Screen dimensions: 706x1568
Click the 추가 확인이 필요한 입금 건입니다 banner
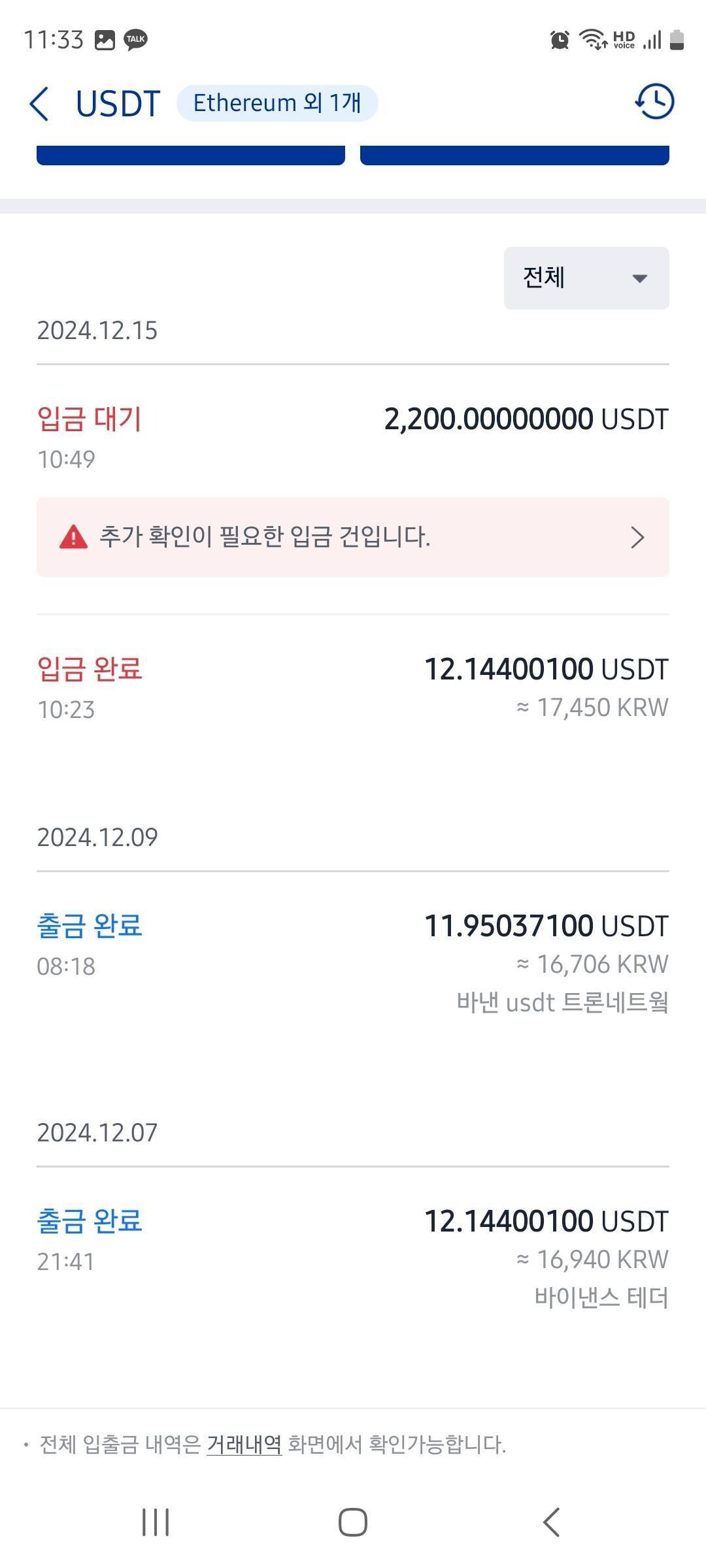pyautogui.click(x=353, y=536)
